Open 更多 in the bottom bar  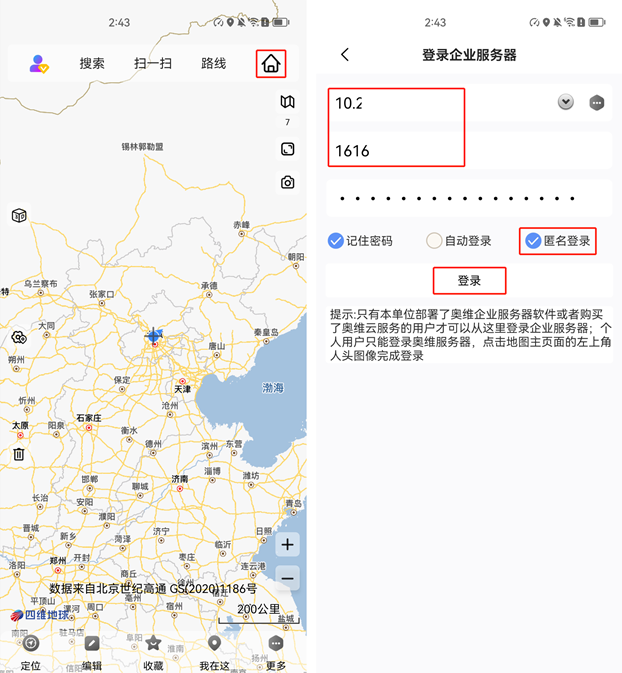[276, 650]
